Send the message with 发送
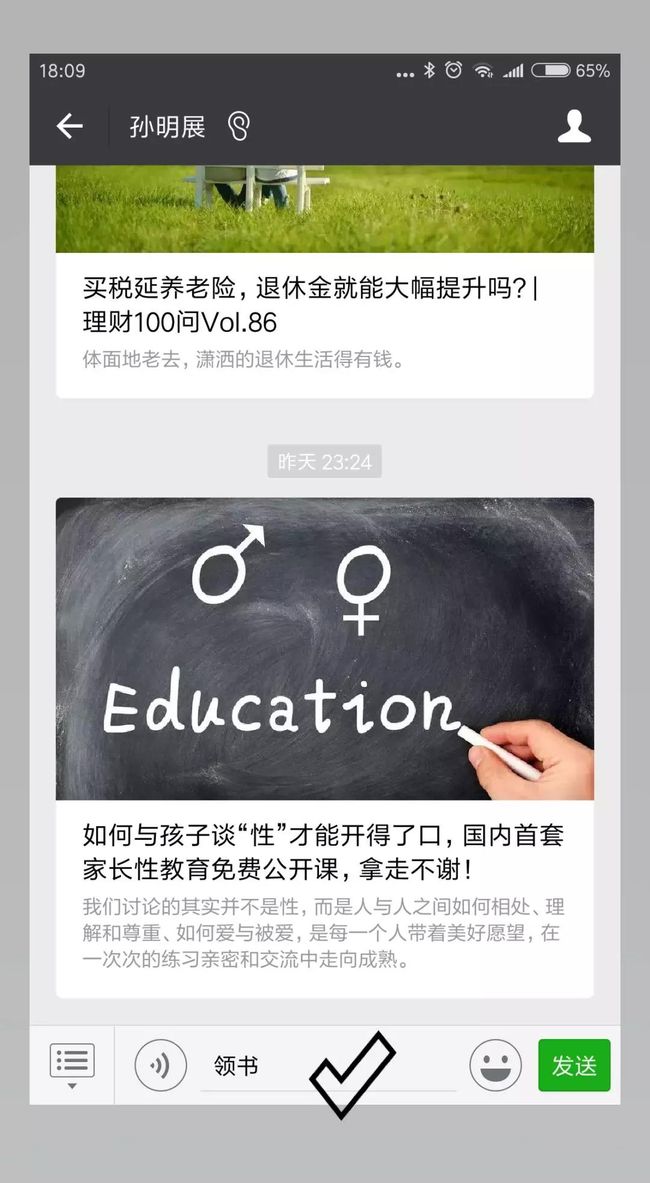The height and width of the screenshot is (1183, 650). [574, 1065]
